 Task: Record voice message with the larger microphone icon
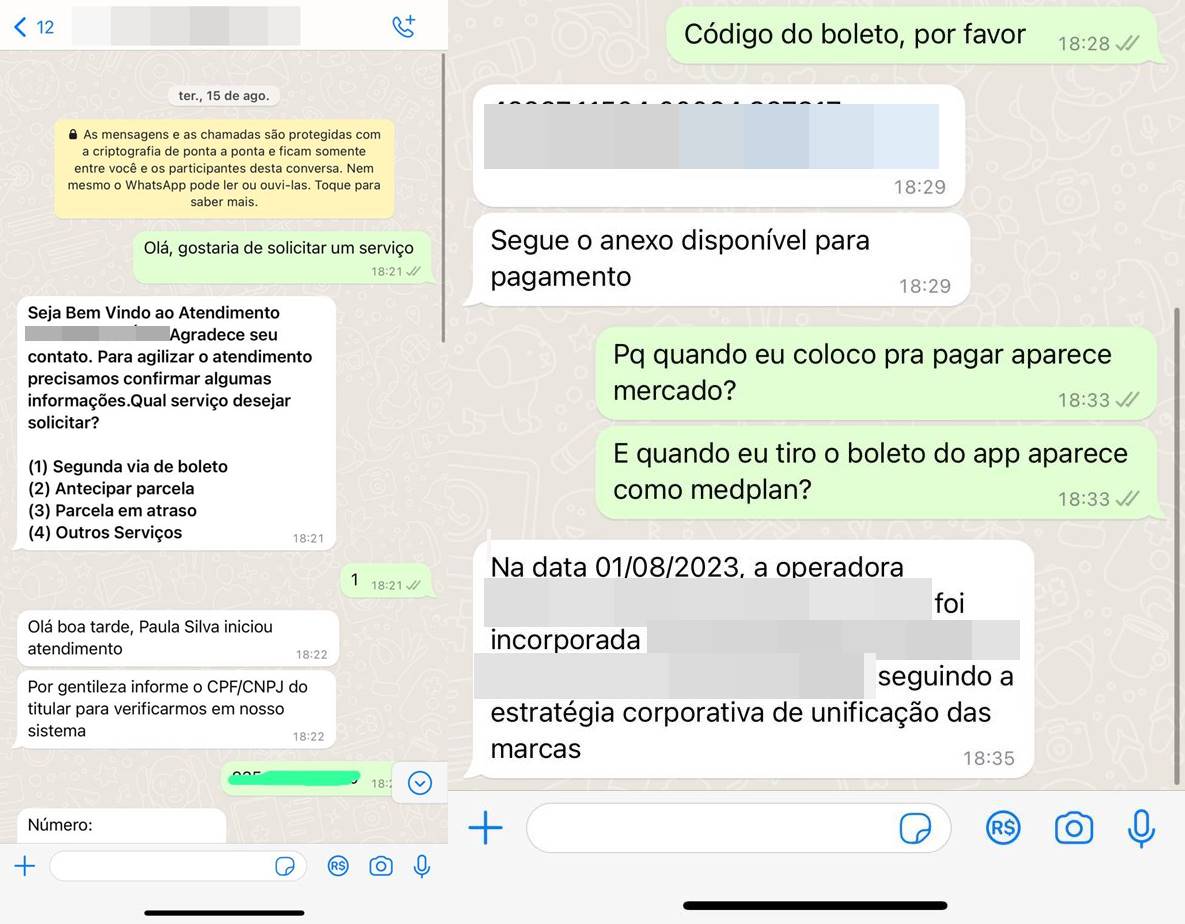pyautogui.click(x=1141, y=828)
